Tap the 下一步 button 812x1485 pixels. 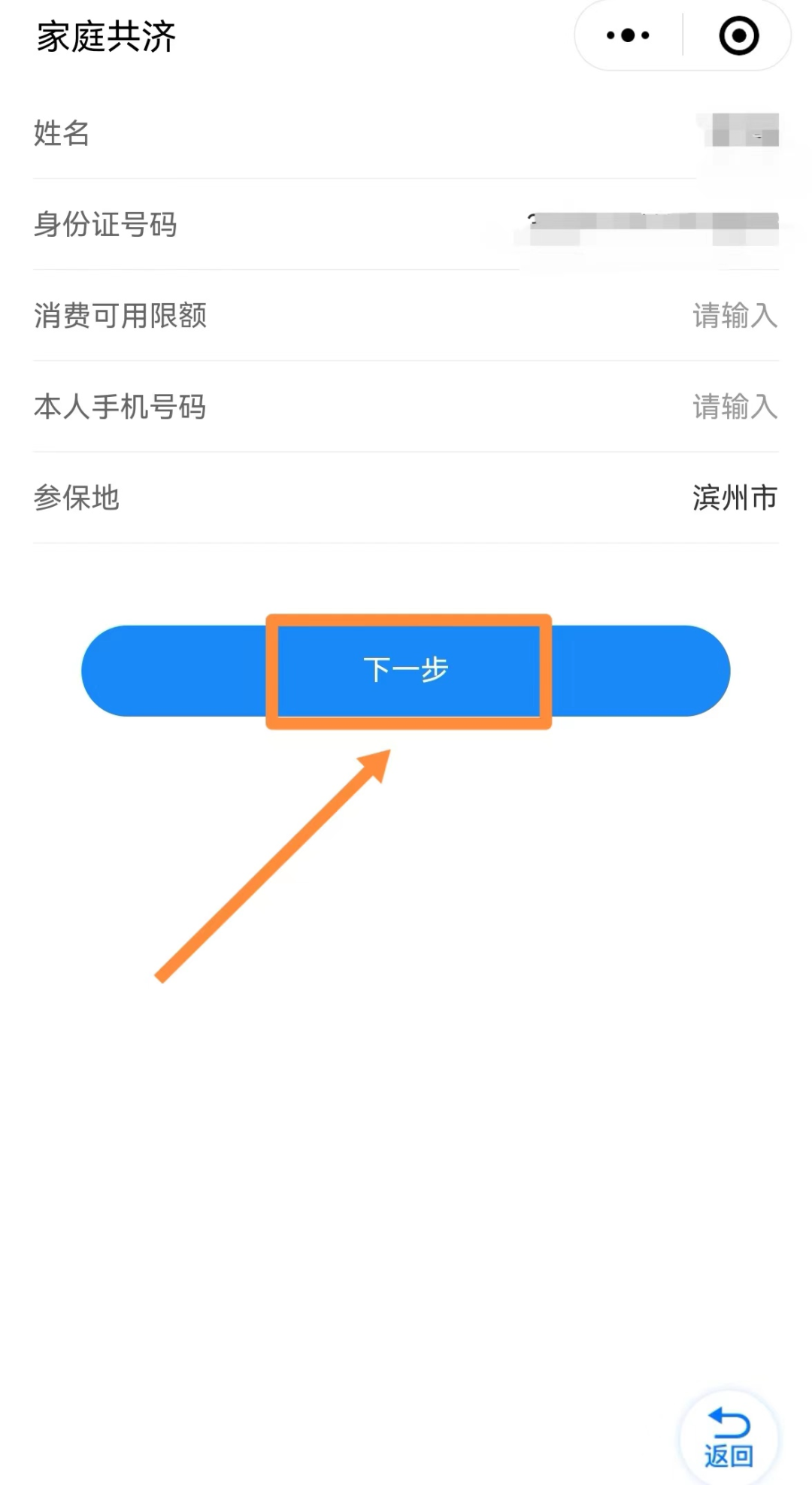point(406,670)
